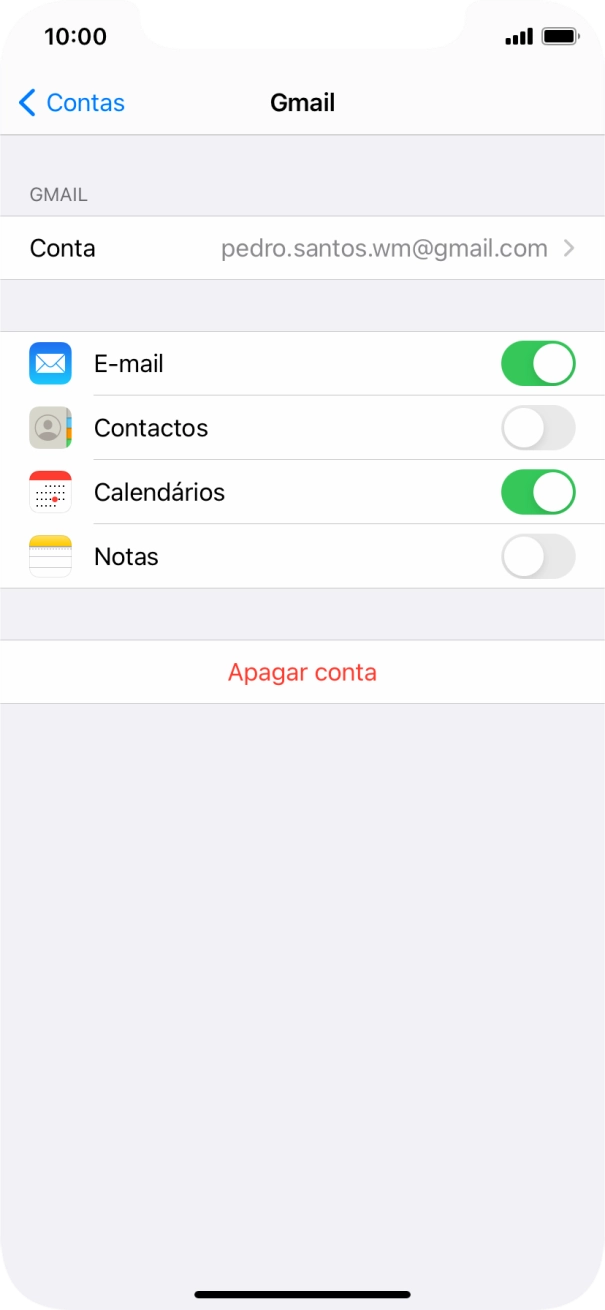Screen dimensions: 605x1310
Task: Enable Contactos syncing
Action: 538,428
